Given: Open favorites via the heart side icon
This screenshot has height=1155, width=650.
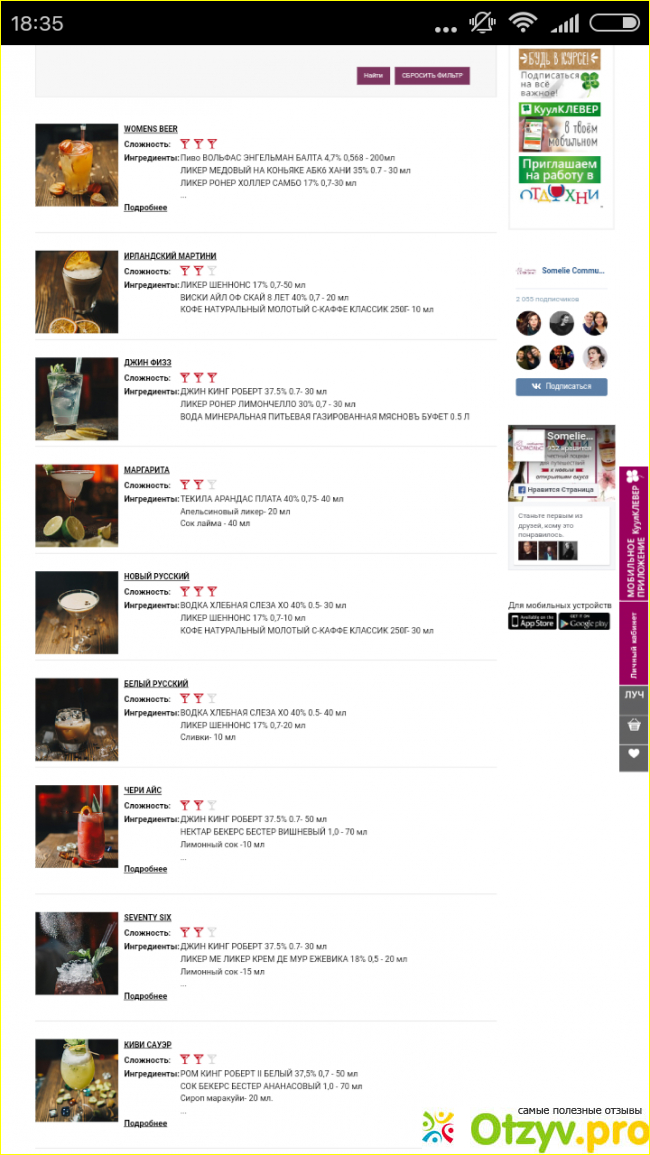Looking at the screenshot, I should 634,755.
